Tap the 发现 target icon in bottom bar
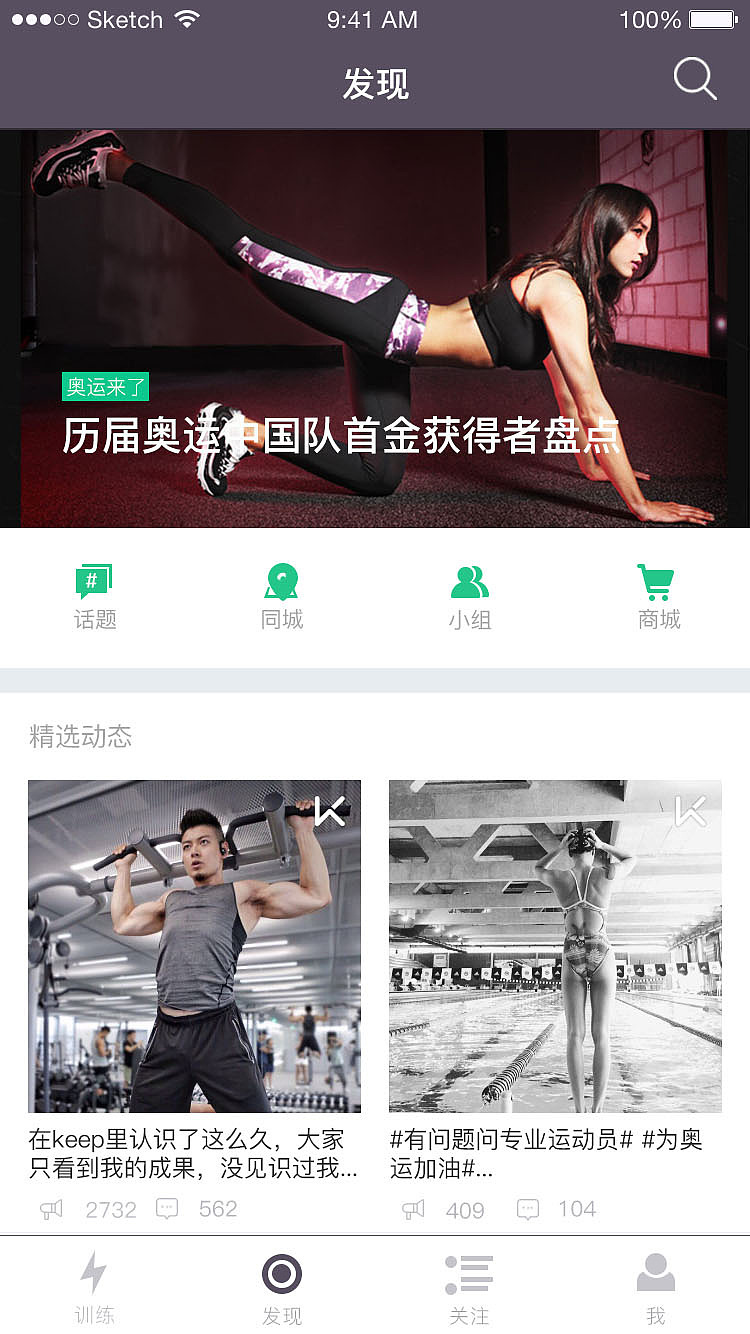Image resolution: width=750 pixels, height=1334 pixels. pyautogui.click(x=281, y=1275)
